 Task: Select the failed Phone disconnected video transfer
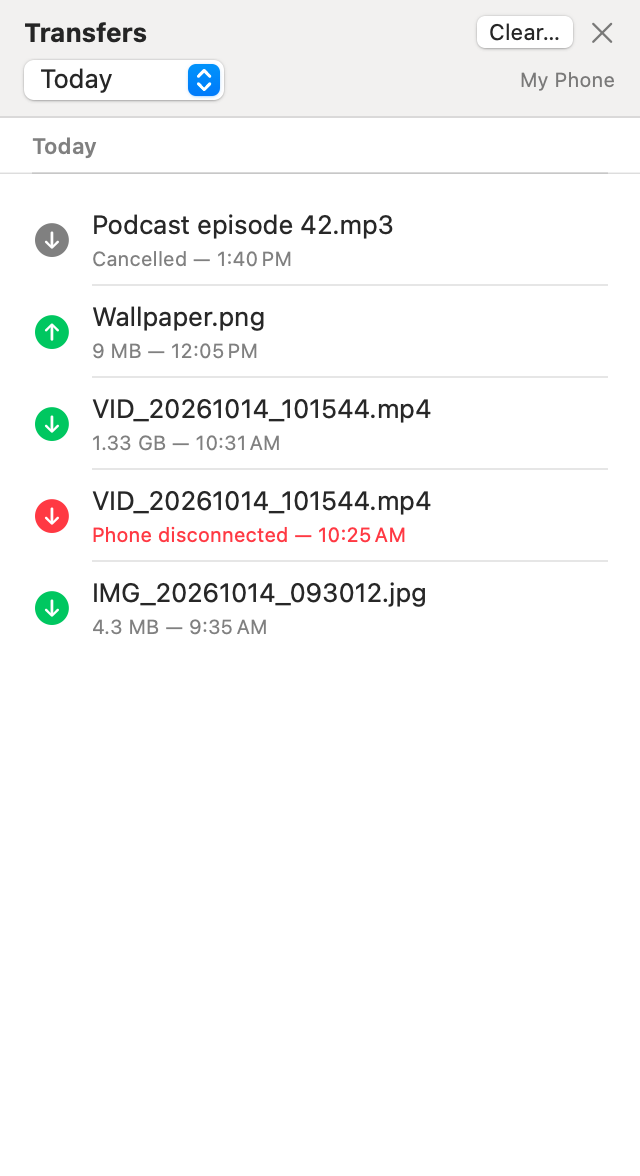[x=320, y=516]
